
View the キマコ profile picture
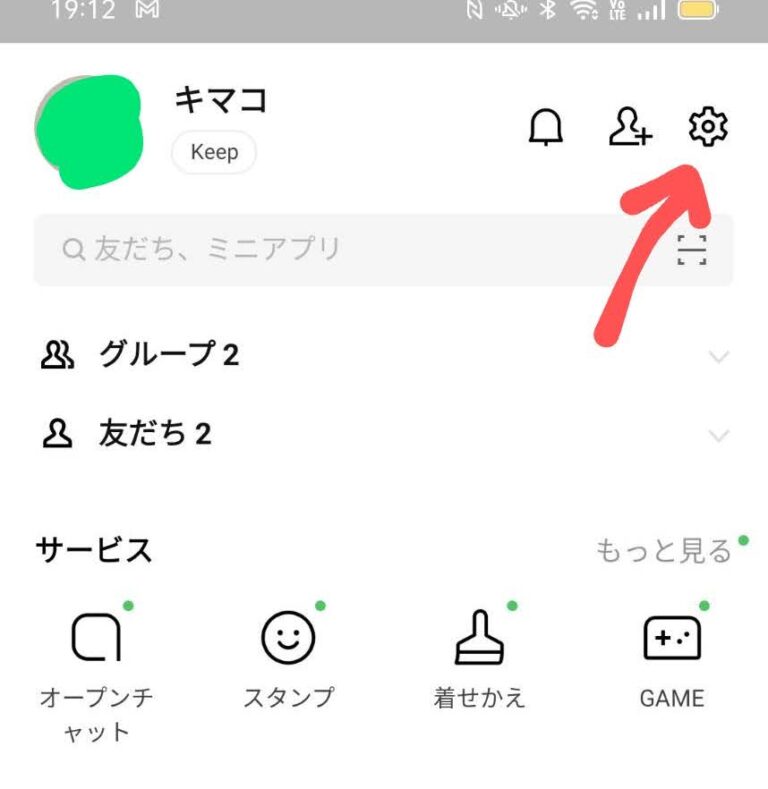pos(88,132)
